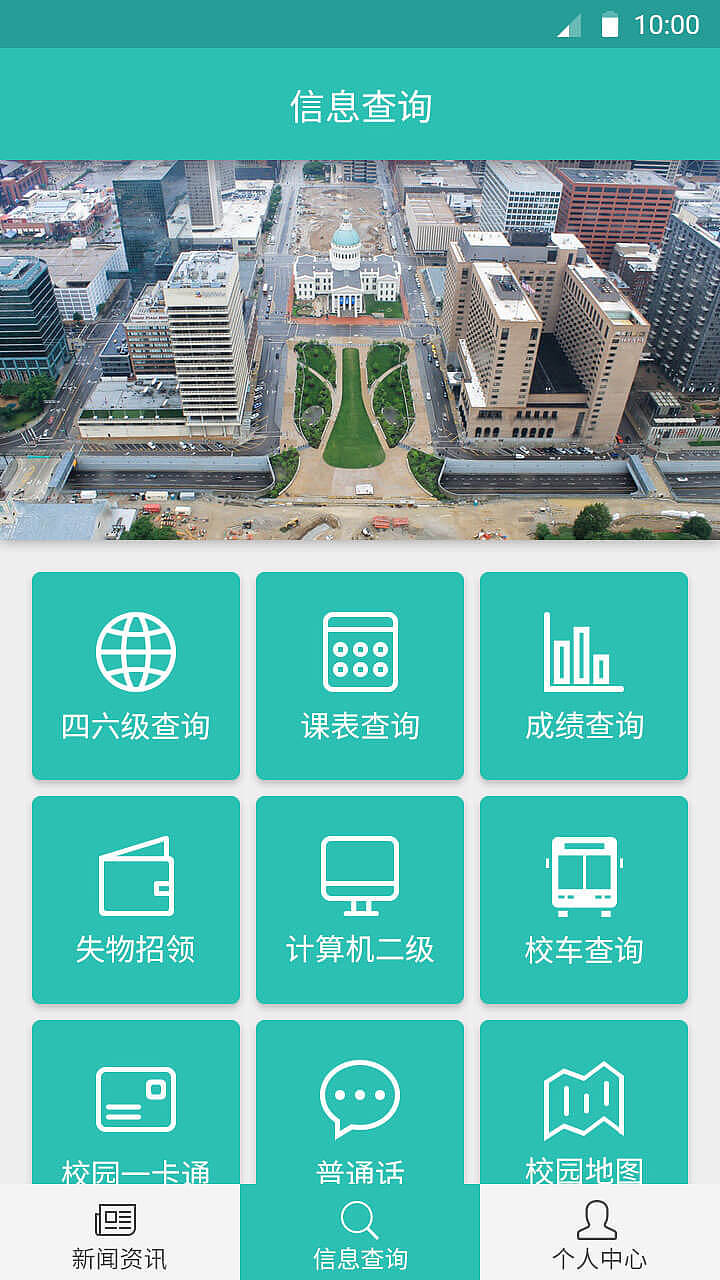The width and height of the screenshot is (720, 1280).
Task: Open the 校园一卡通 card icon
Action: pyautogui.click(x=135, y=1098)
